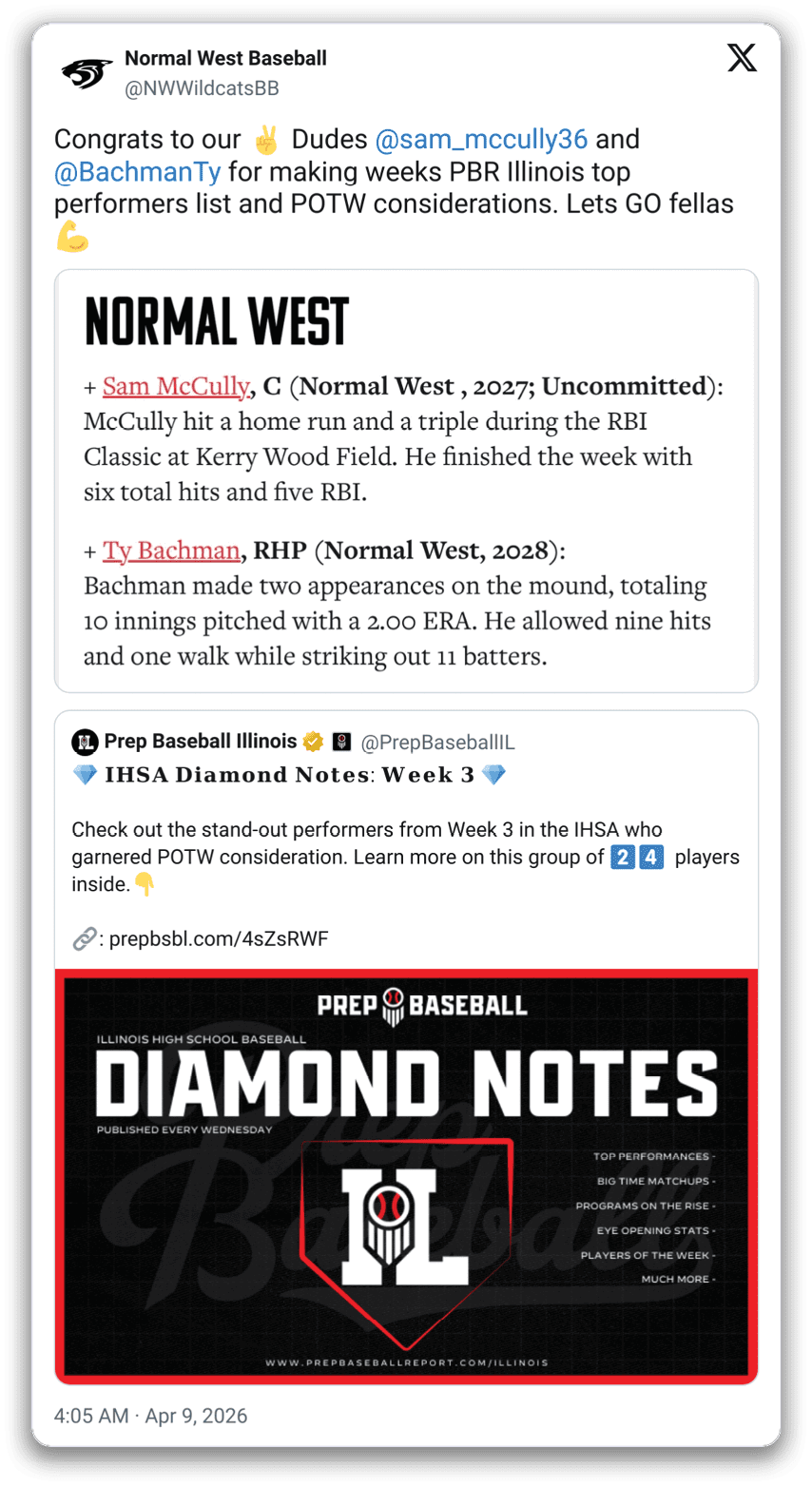Enlarge the Normal West performers image
This screenshot has width=812, height=1487.
click(x=406, y=481)
